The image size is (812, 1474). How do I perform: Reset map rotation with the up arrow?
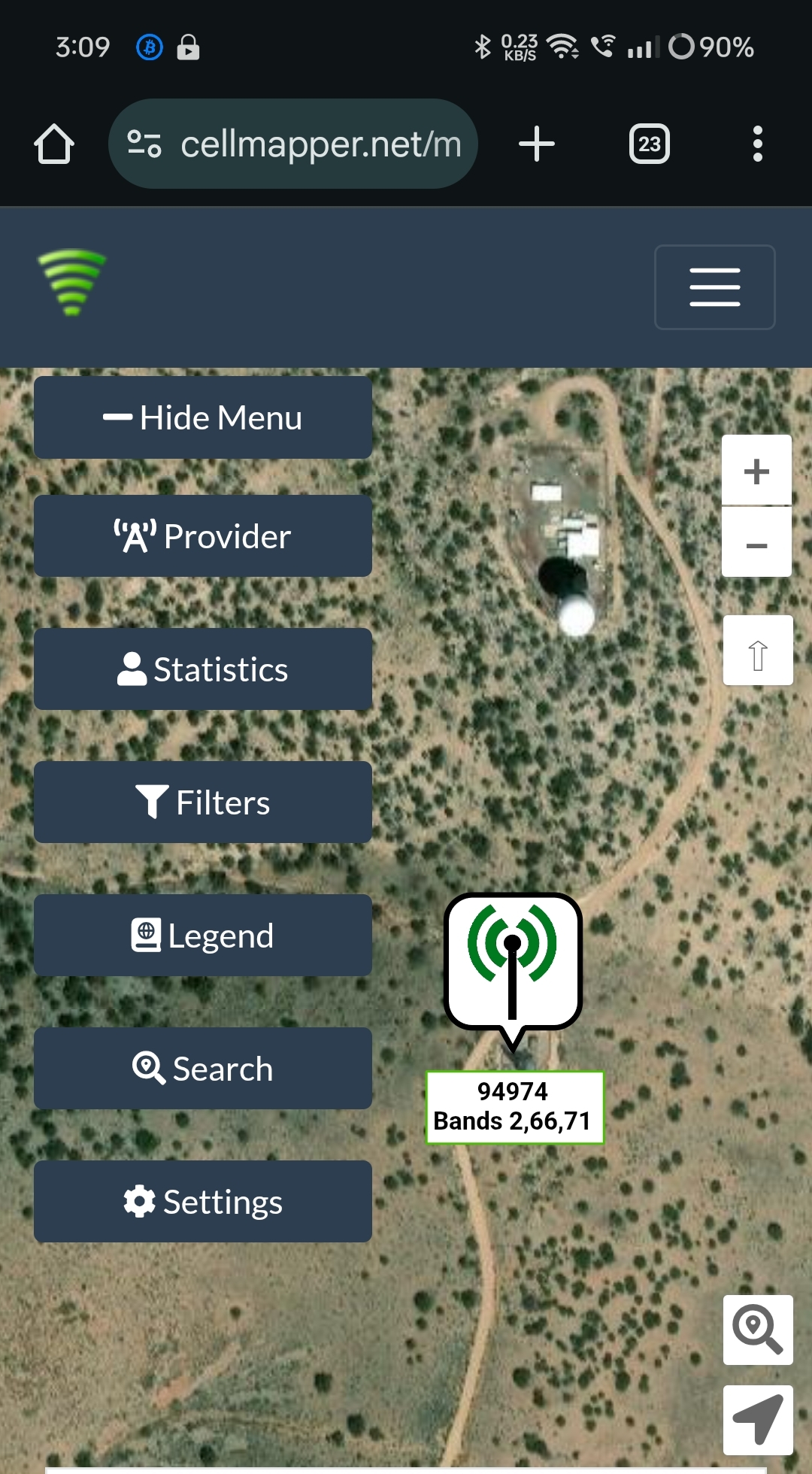(x=758, y=651)
